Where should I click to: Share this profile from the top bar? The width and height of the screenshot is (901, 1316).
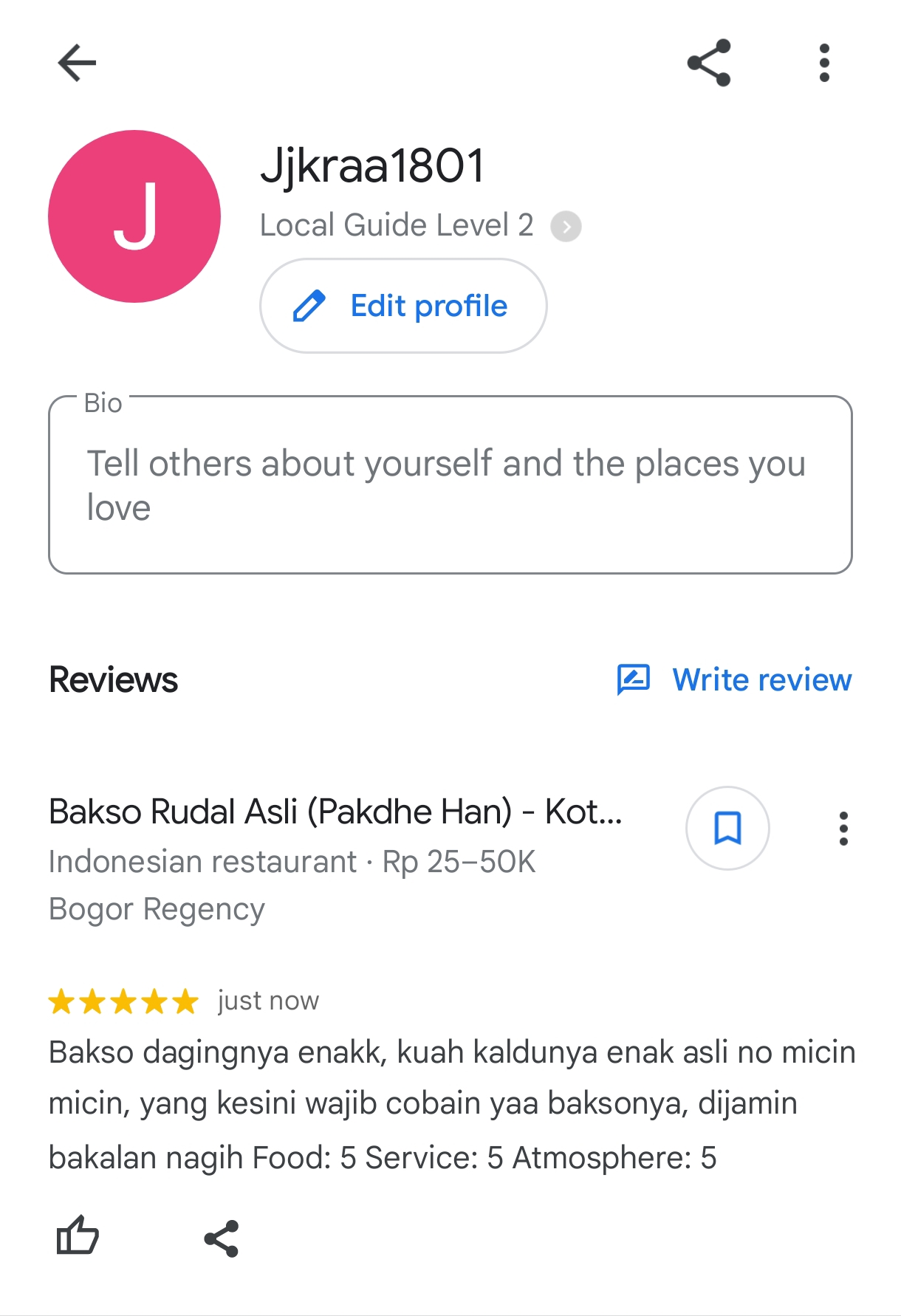pos(709,63)
